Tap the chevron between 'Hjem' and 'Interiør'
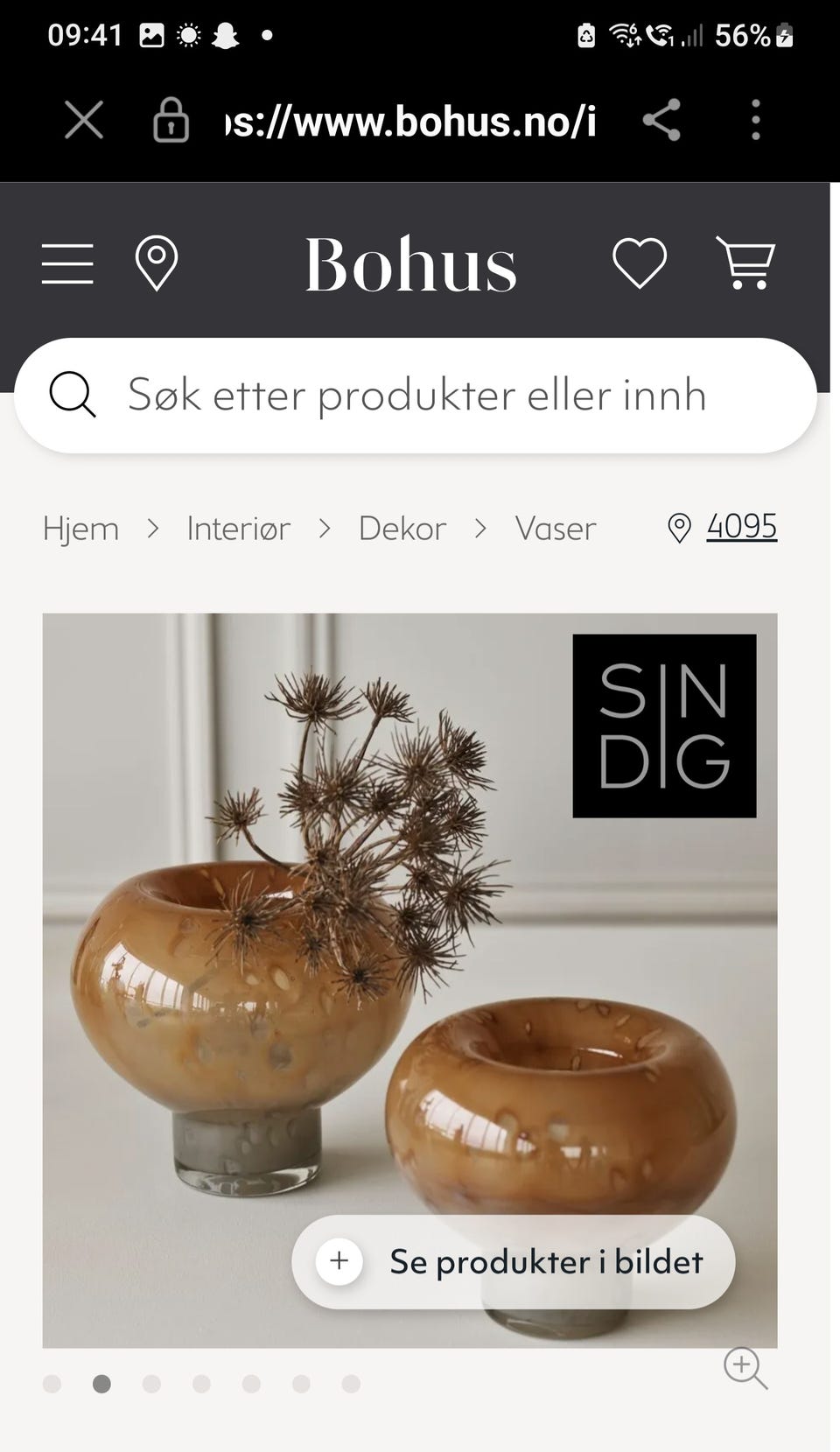The height and width of the screenshot is (1452, 840). pos(154,529)
